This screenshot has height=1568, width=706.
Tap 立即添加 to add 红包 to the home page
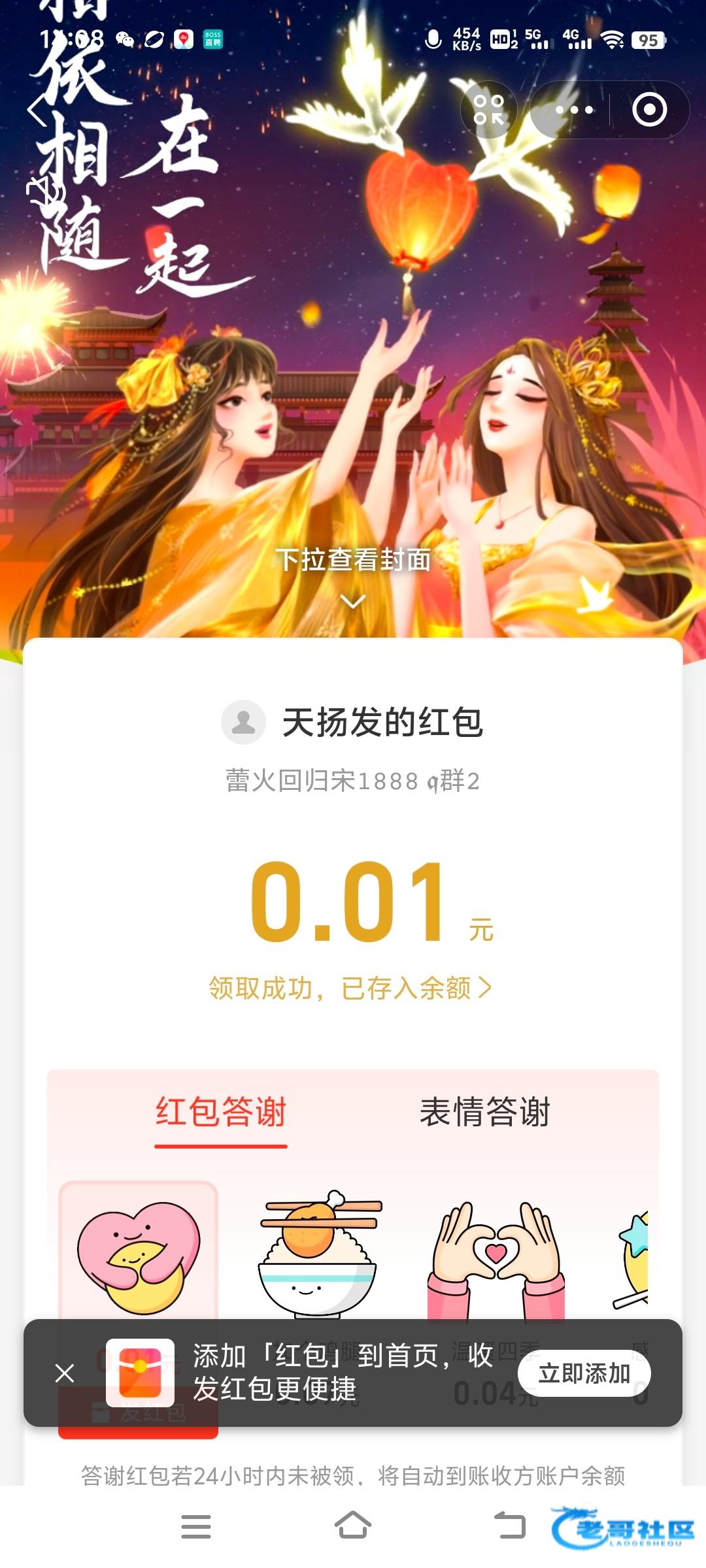(584, 1373)
